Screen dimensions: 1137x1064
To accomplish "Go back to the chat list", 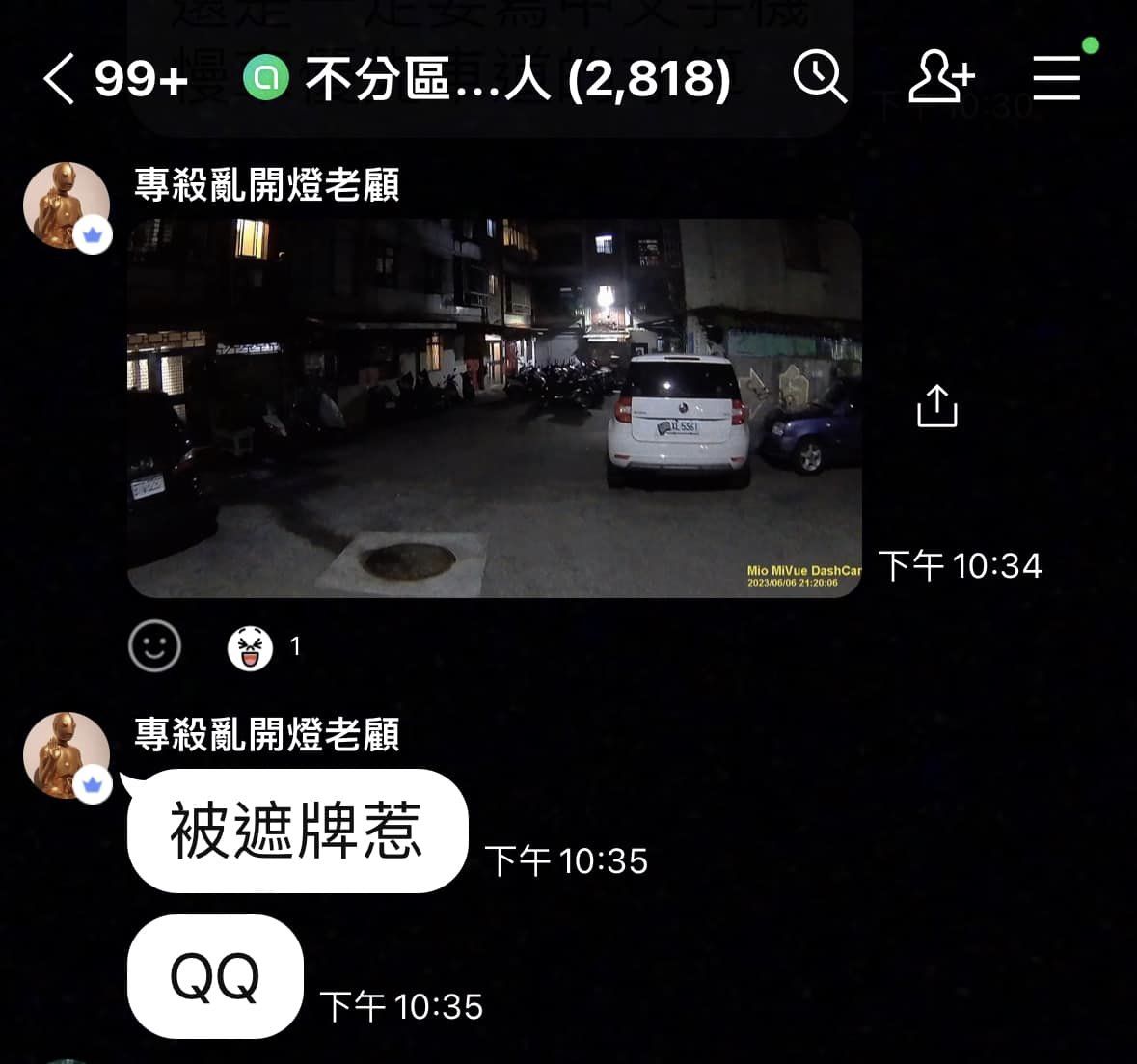I will (59, 78).
